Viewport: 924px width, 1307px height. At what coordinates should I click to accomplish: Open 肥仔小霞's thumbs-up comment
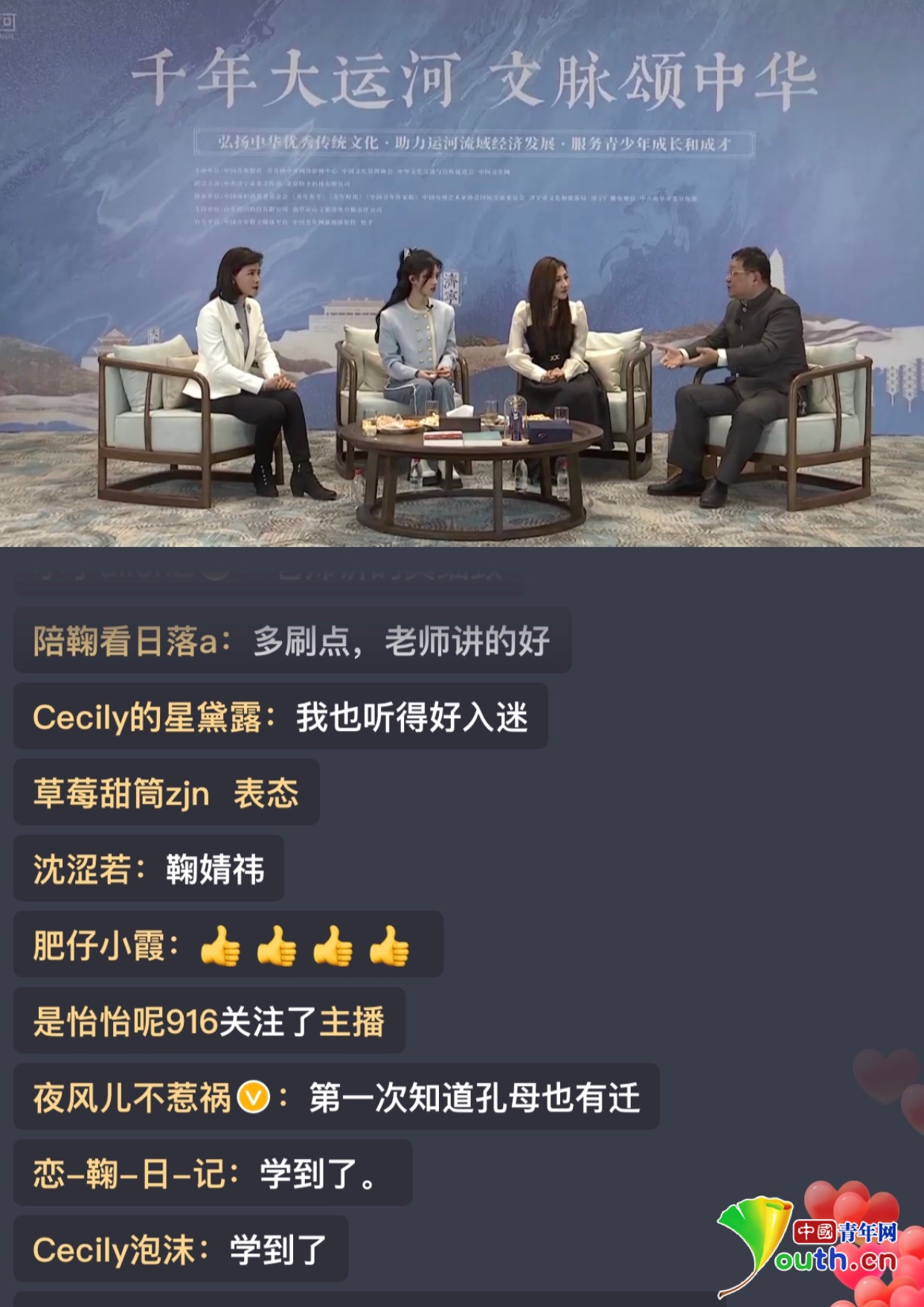click(x=228, y=945)
